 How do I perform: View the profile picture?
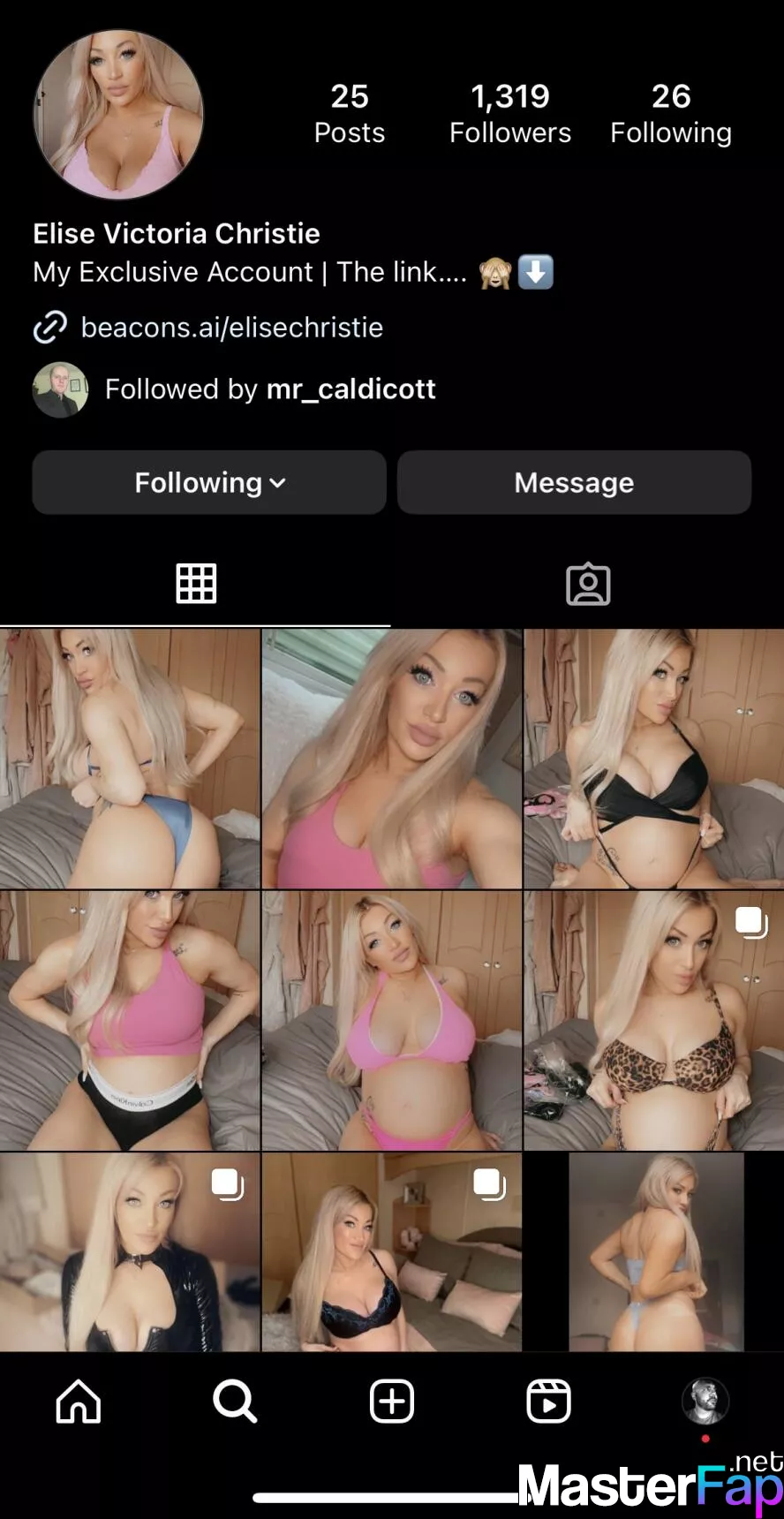(x=118, y=114)
